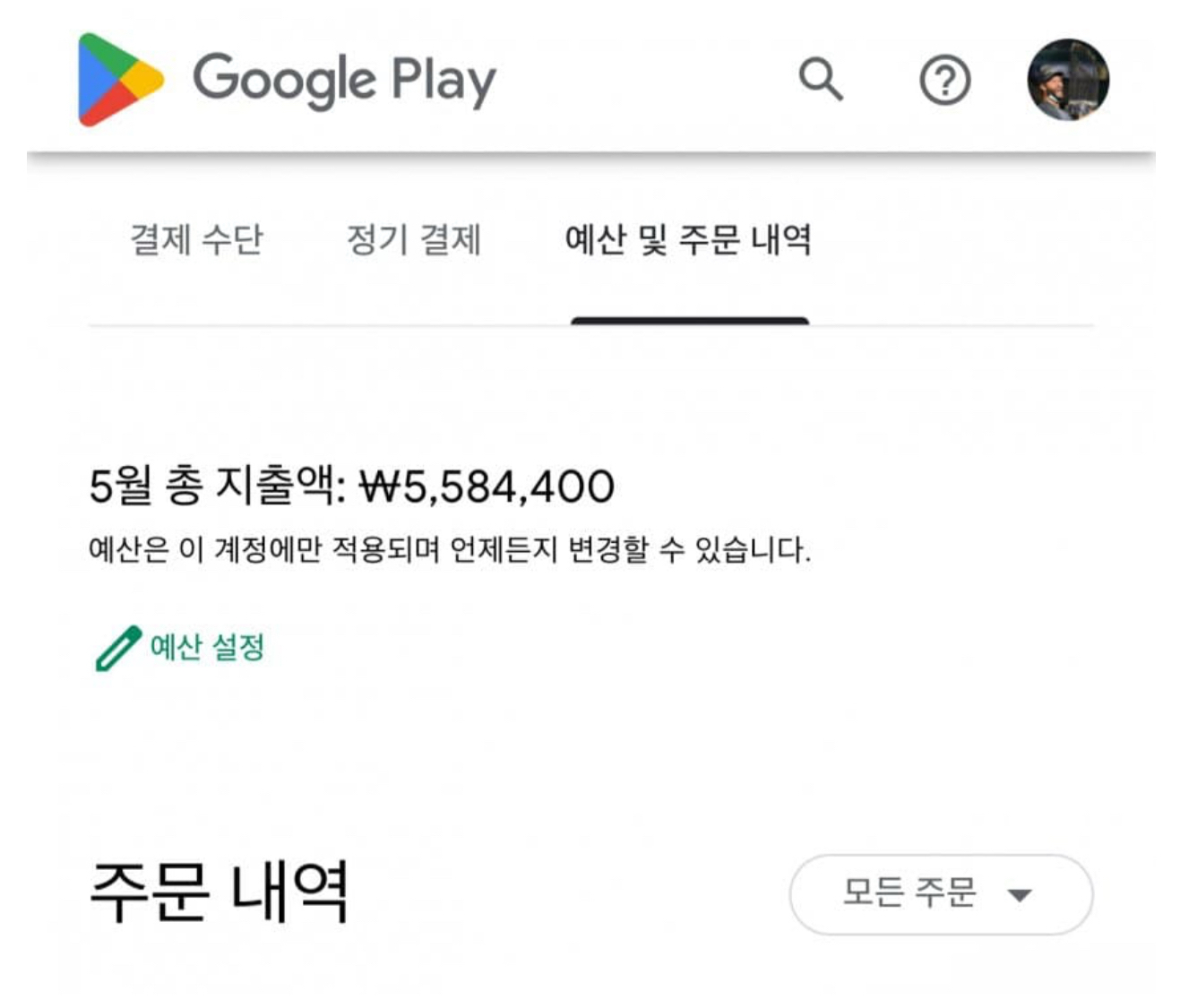The width and height of the screenshot is (1180, 1008).
Task: Open the help question mark icon
Action: (x=944, y=81)
